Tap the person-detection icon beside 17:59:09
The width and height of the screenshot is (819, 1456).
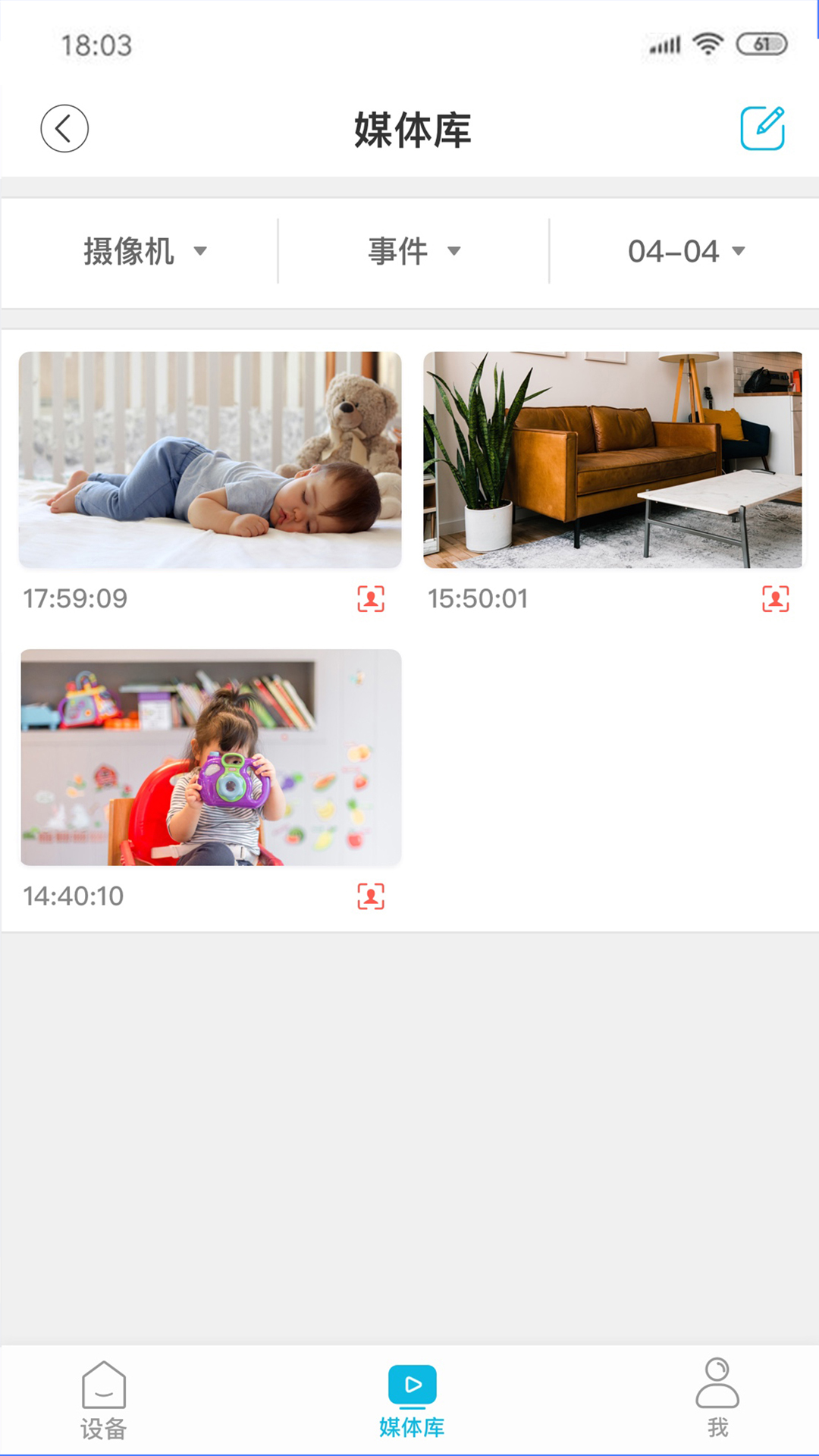point(371,598)
